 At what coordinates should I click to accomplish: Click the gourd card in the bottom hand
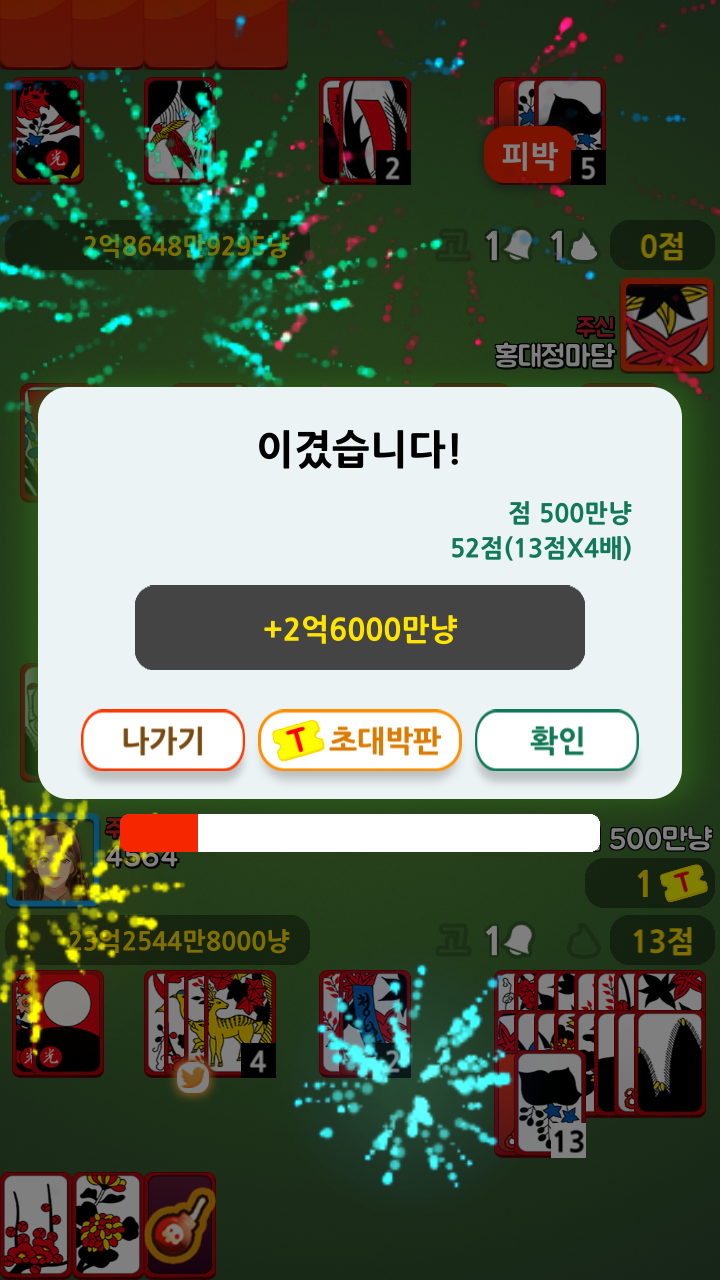pyautogui.click(x=179, y=1222)
